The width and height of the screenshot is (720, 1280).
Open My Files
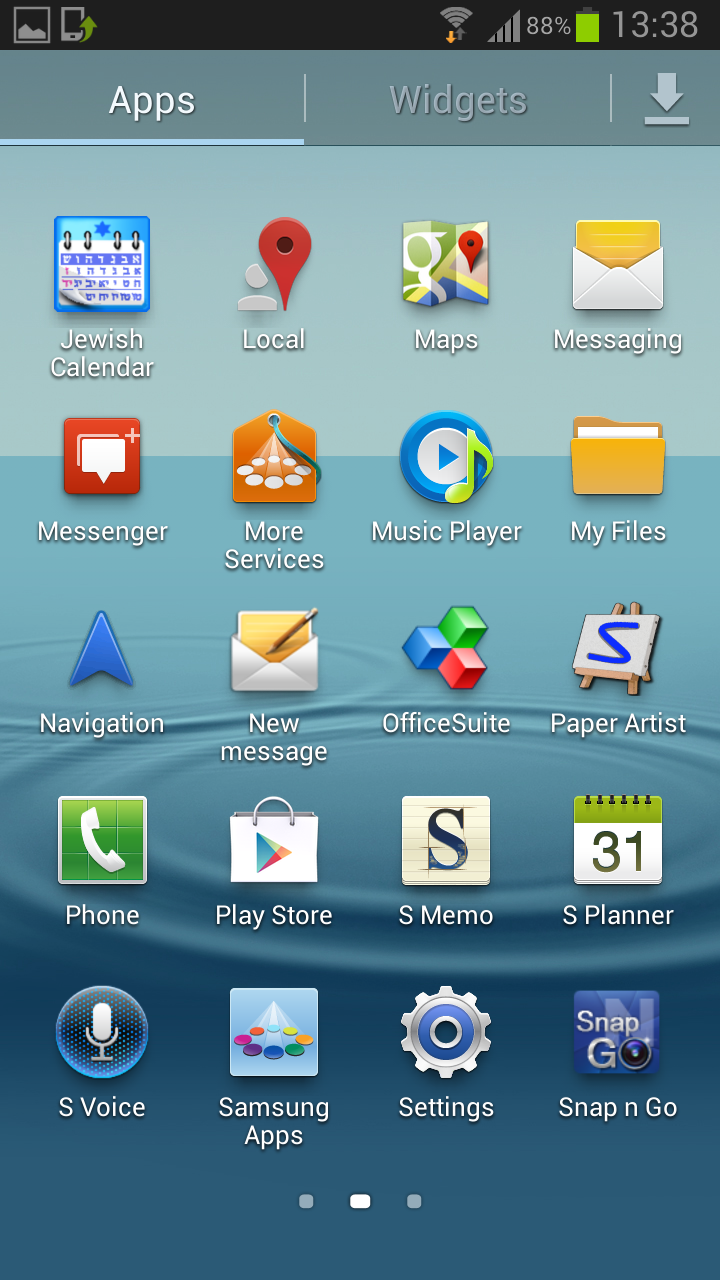[618, 457]
